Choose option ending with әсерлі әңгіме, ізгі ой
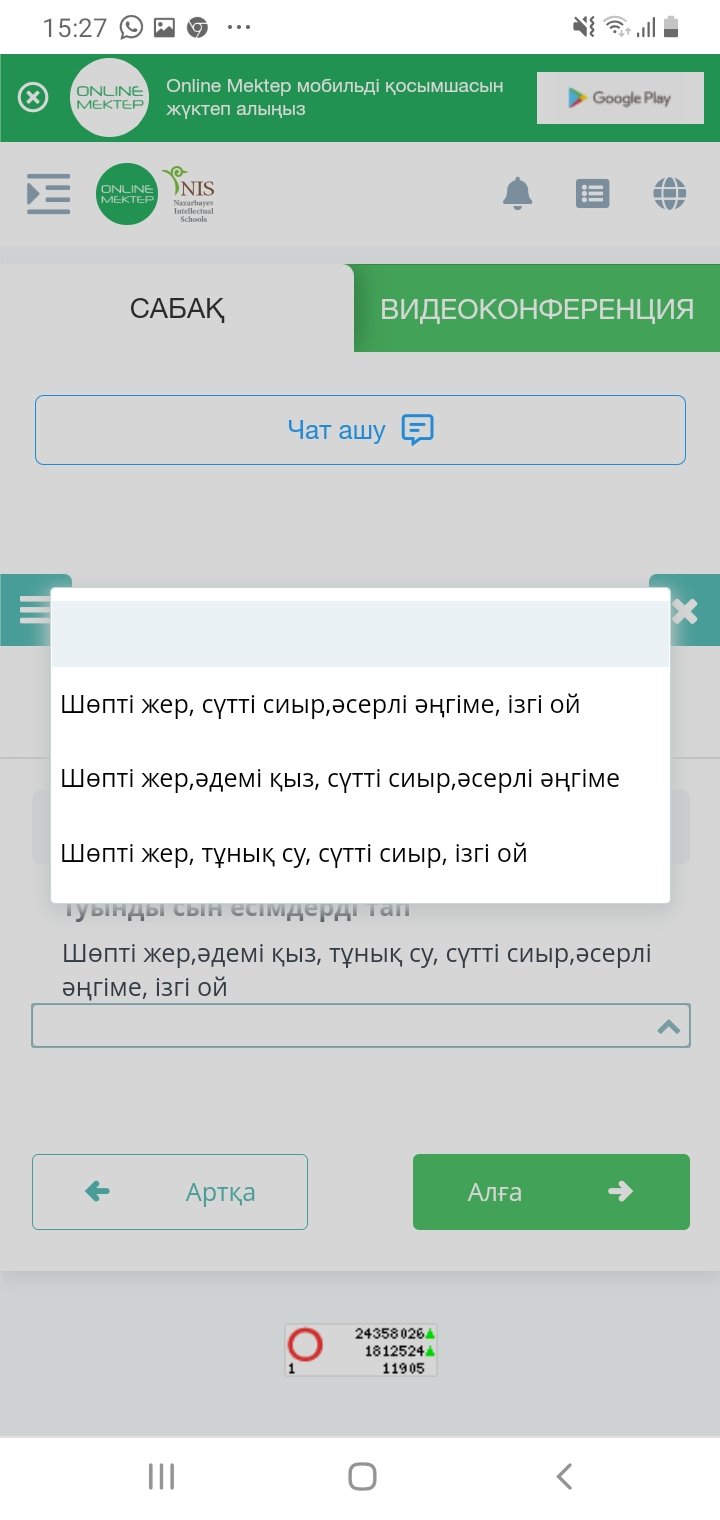 [320, 705]
